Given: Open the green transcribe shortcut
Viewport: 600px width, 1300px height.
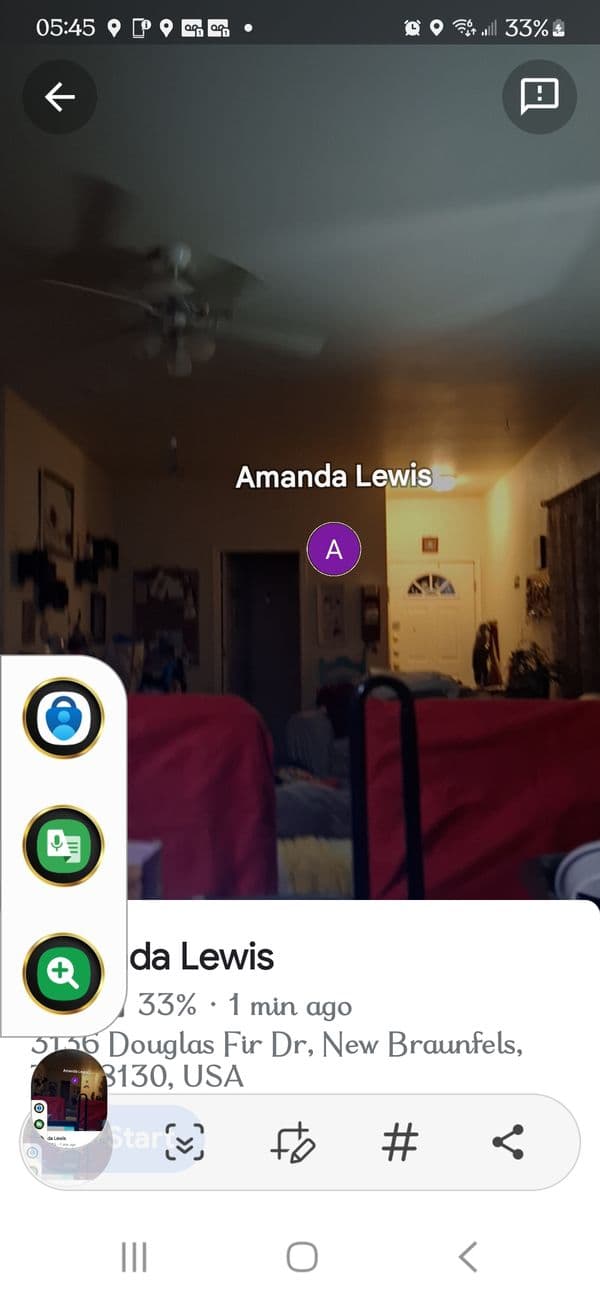Looking at the screenshot, I should pyautogui.click(x=63, y=845).
